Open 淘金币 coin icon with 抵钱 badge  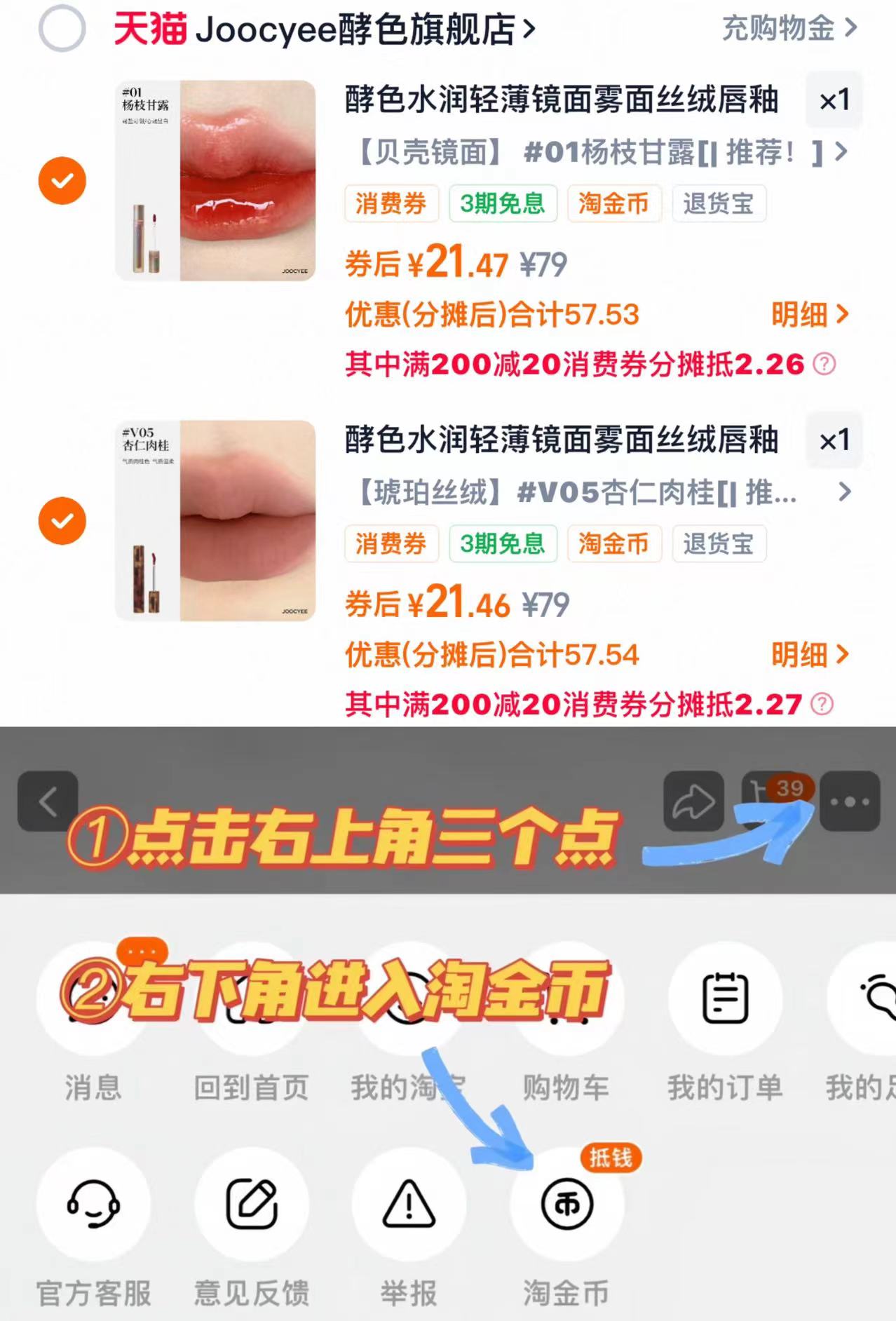[x=568, y=1203]
